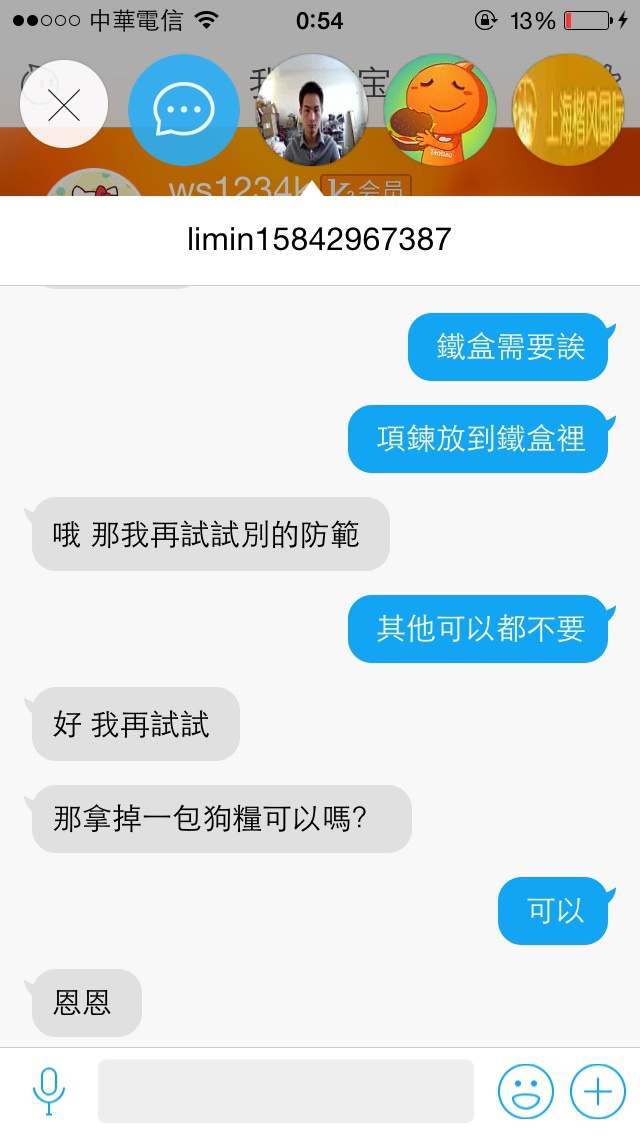Focus the message text field
This screenshot has width=640, height=1136.
[285, 1091]
